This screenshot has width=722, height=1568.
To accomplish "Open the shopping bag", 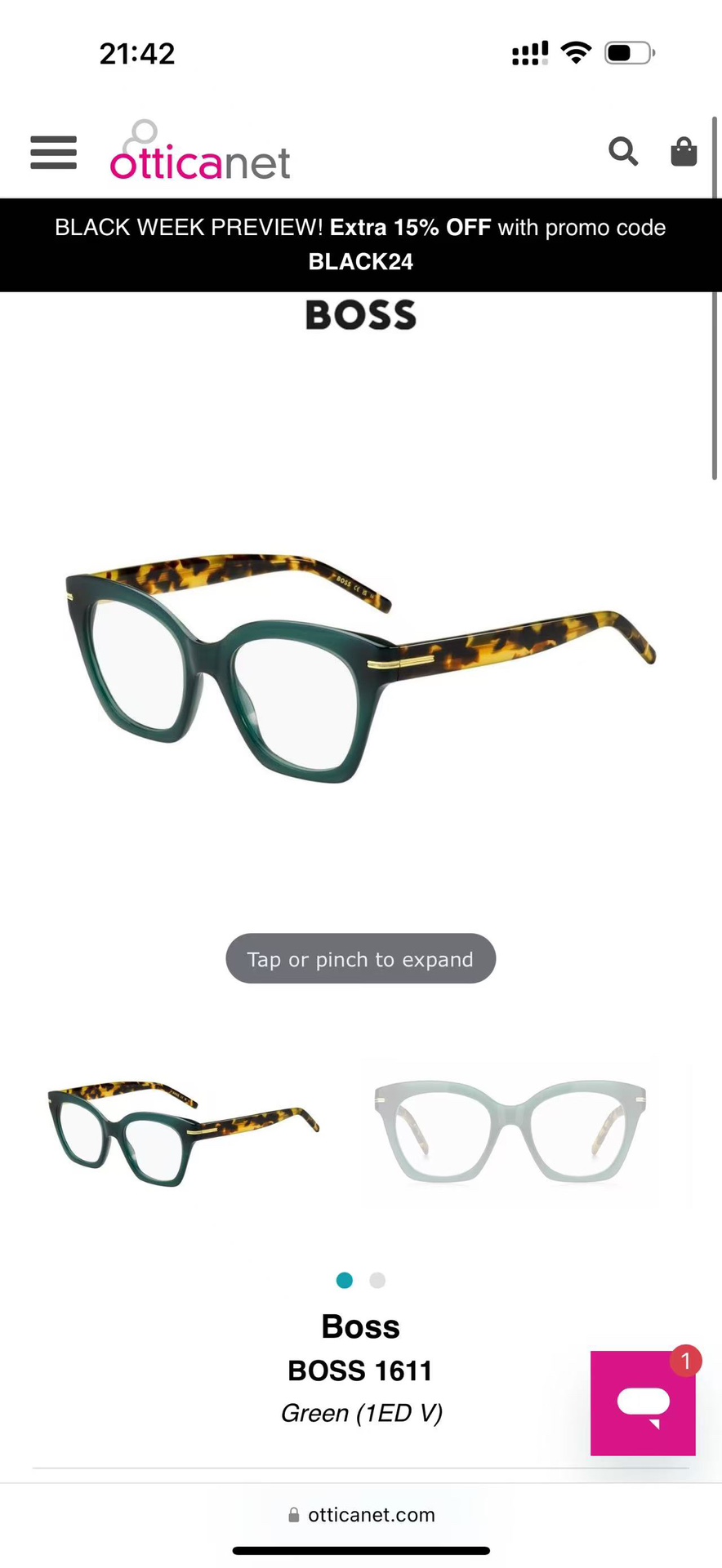I will coord(684,152).
